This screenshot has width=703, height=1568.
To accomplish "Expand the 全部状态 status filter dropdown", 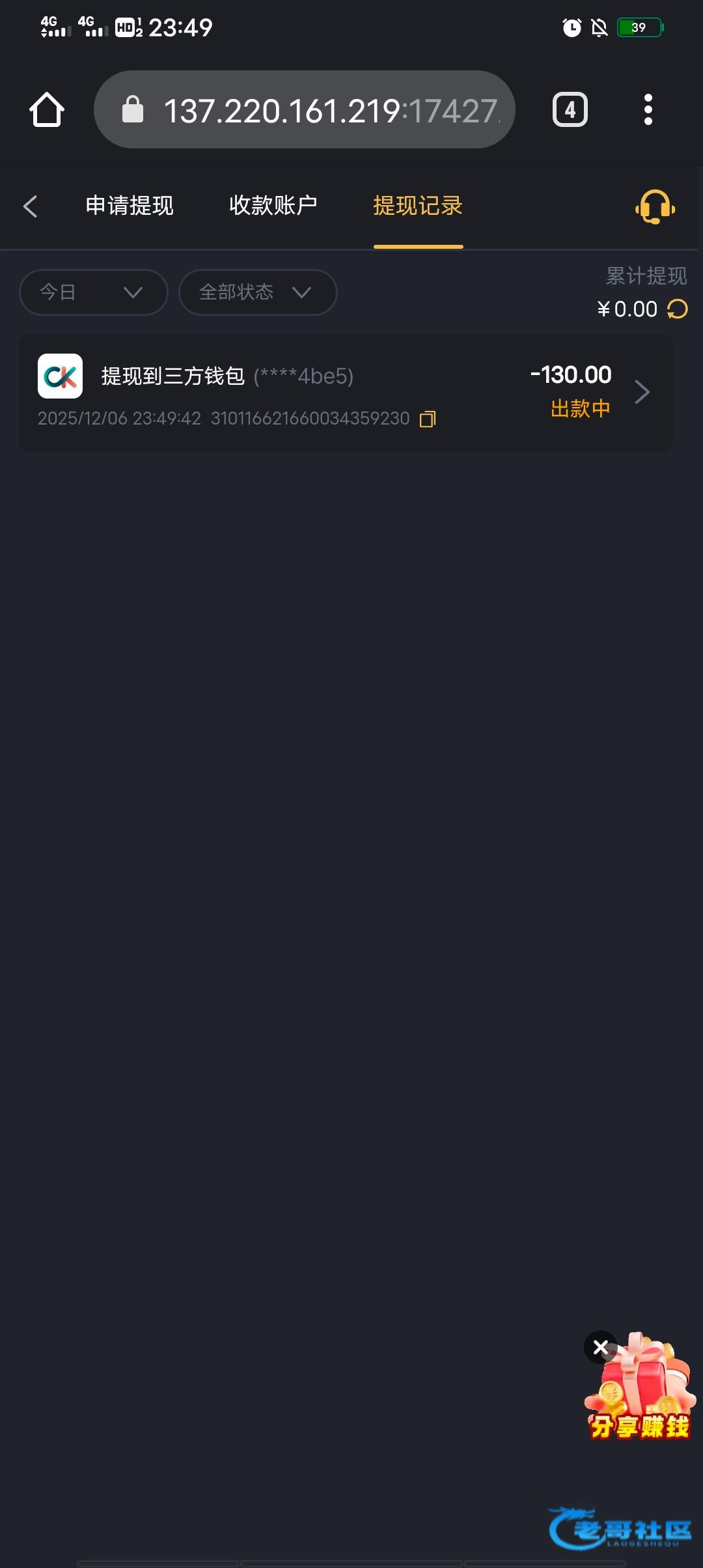I will (258, 292).
